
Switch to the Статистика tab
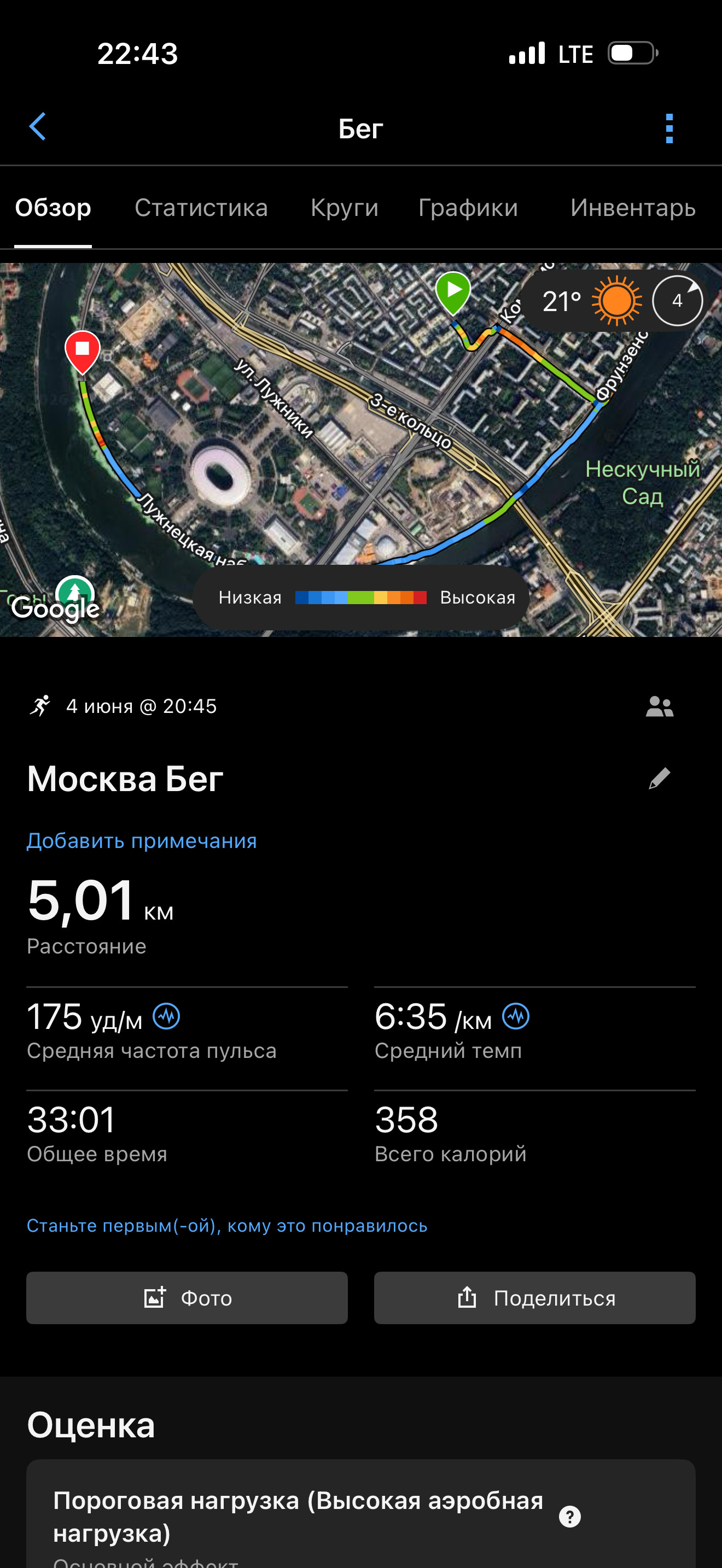pyautogui.click(x=201, y=208)
